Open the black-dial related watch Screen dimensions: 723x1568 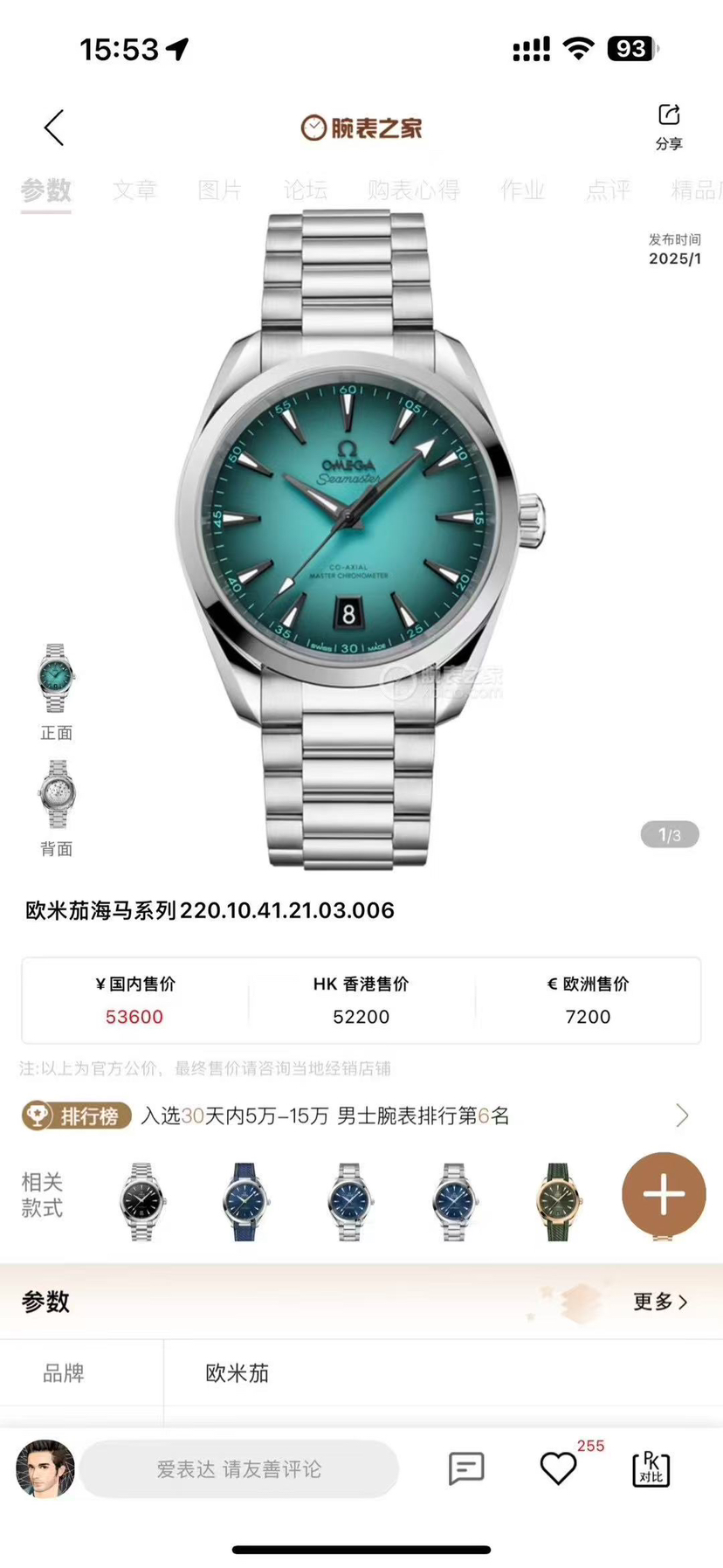(x=142, y=1201)
